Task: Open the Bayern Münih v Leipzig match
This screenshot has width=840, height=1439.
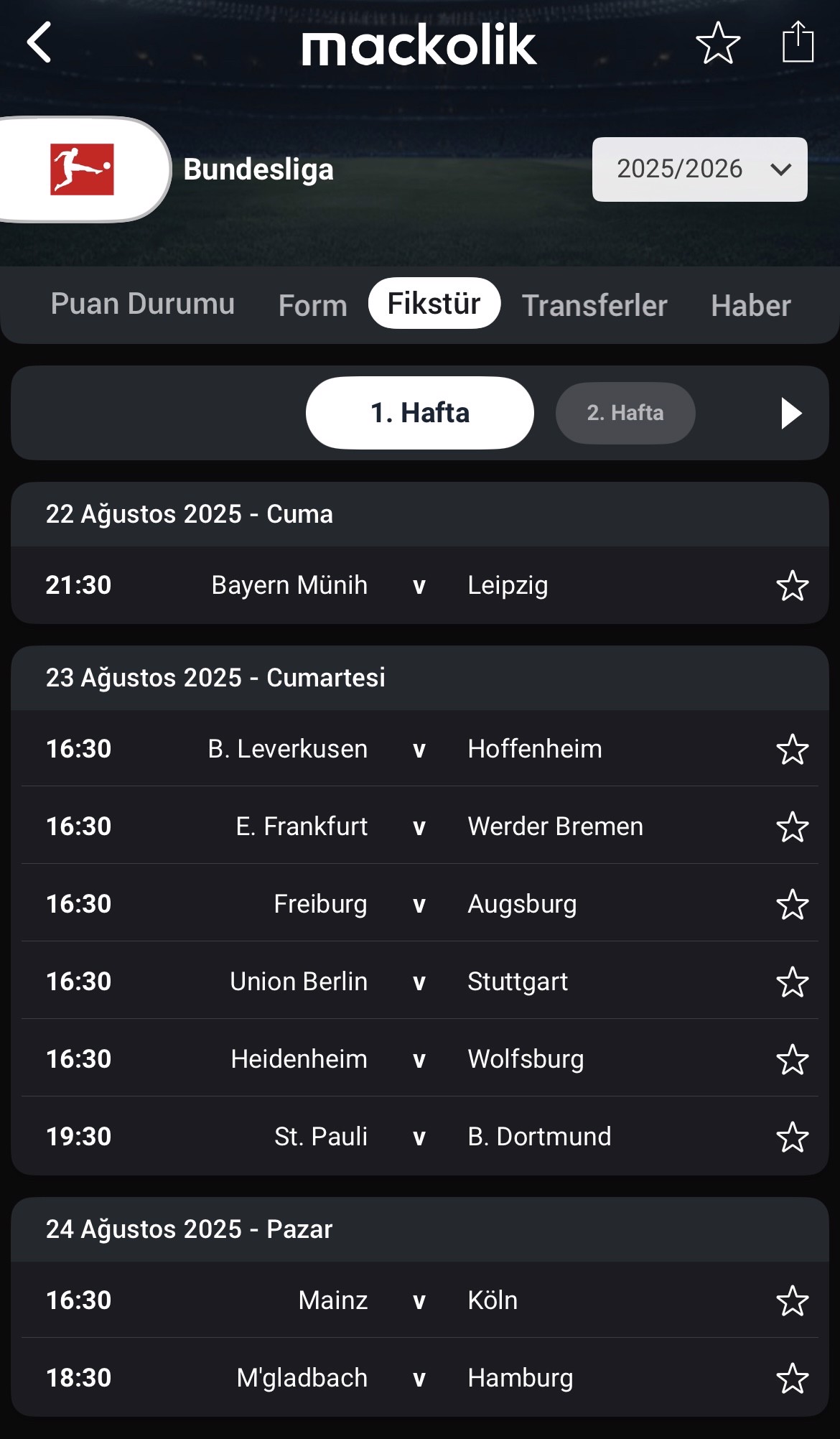Action: pyautogui.click(x=420, y=585)
